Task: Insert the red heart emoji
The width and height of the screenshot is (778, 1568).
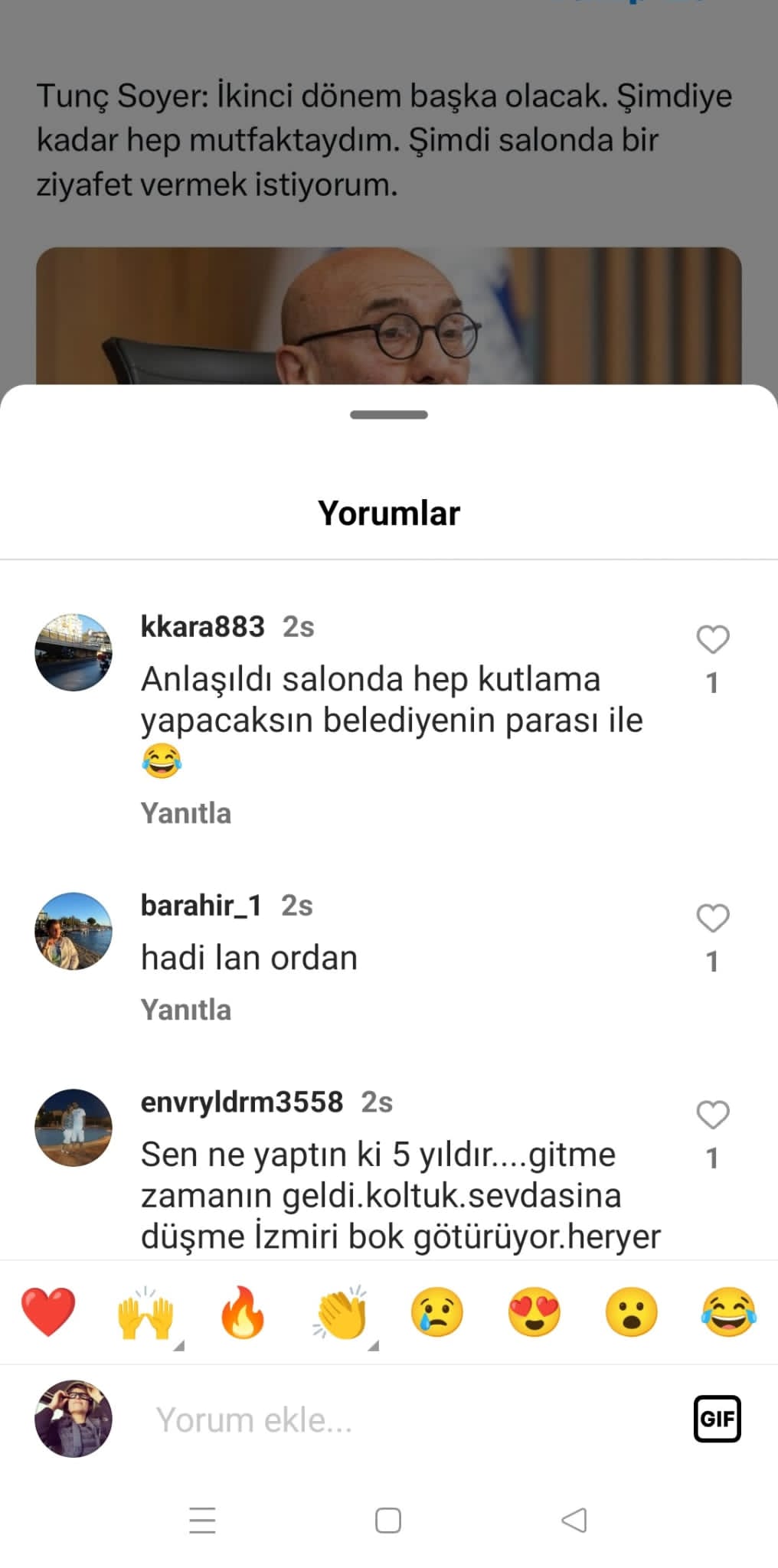Action: coord(48,1312)
